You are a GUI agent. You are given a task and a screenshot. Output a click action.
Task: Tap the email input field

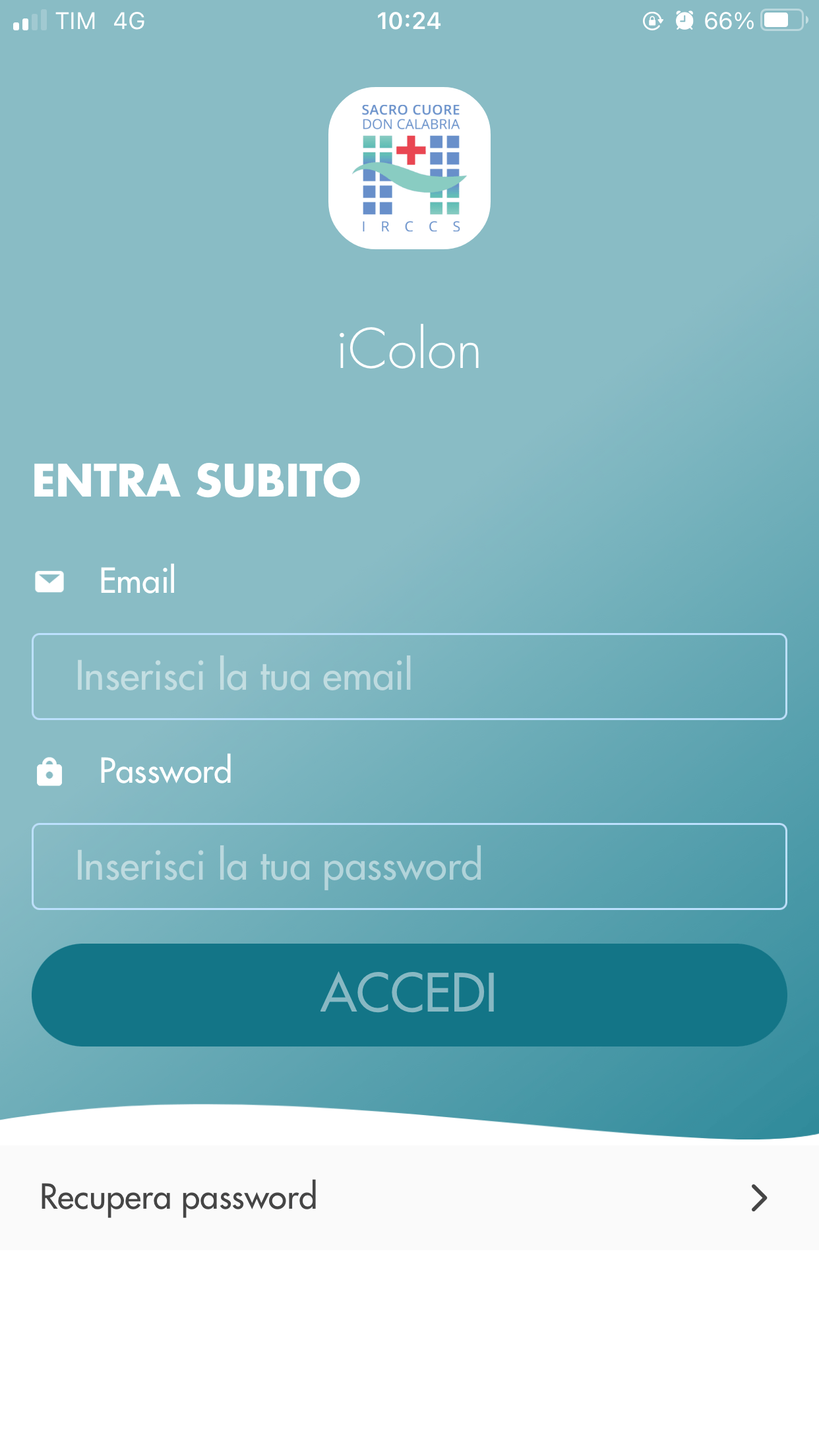(x=409, y=676)
